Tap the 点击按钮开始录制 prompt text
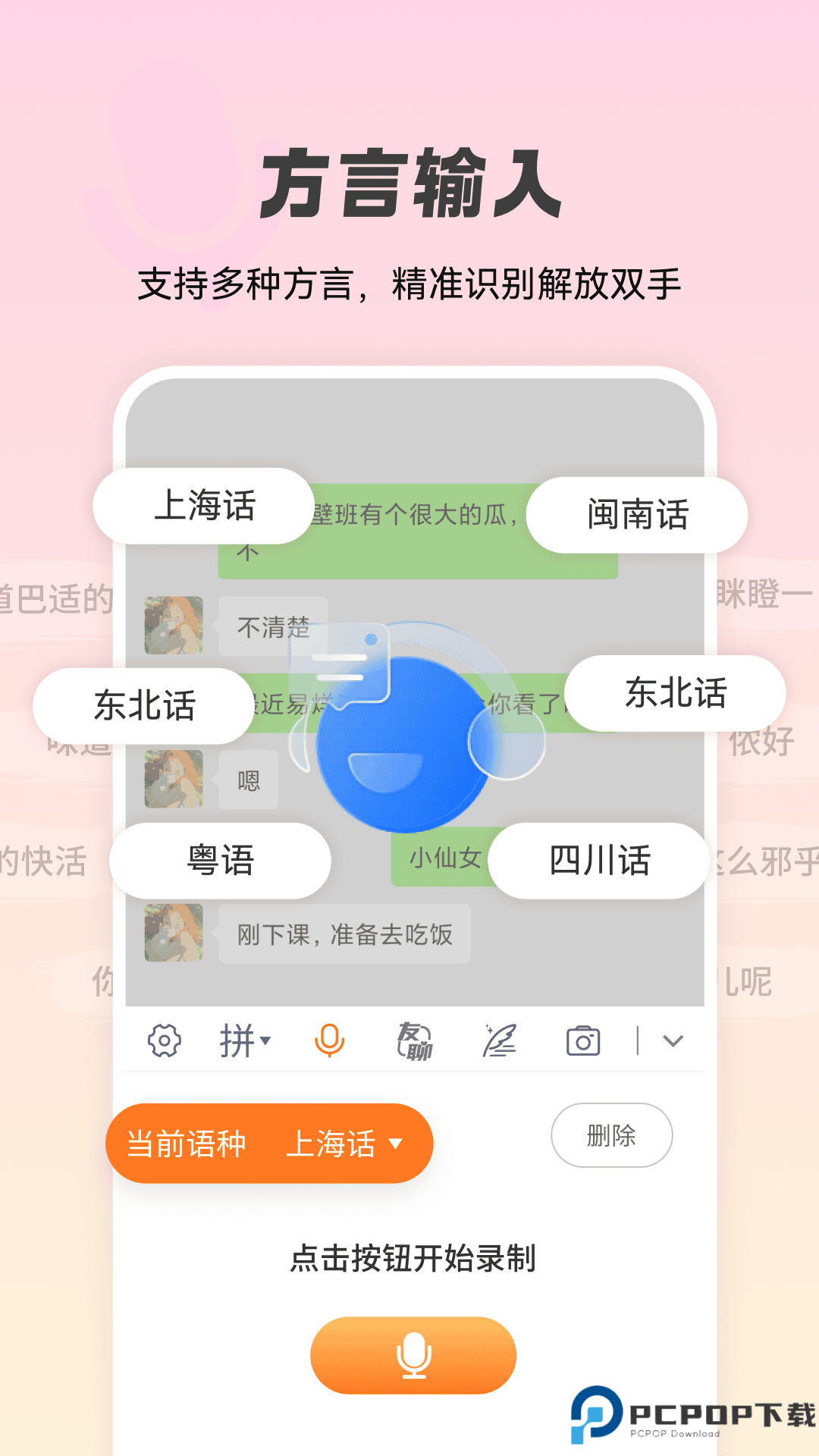819x1456 pixels. [413, 1257]
